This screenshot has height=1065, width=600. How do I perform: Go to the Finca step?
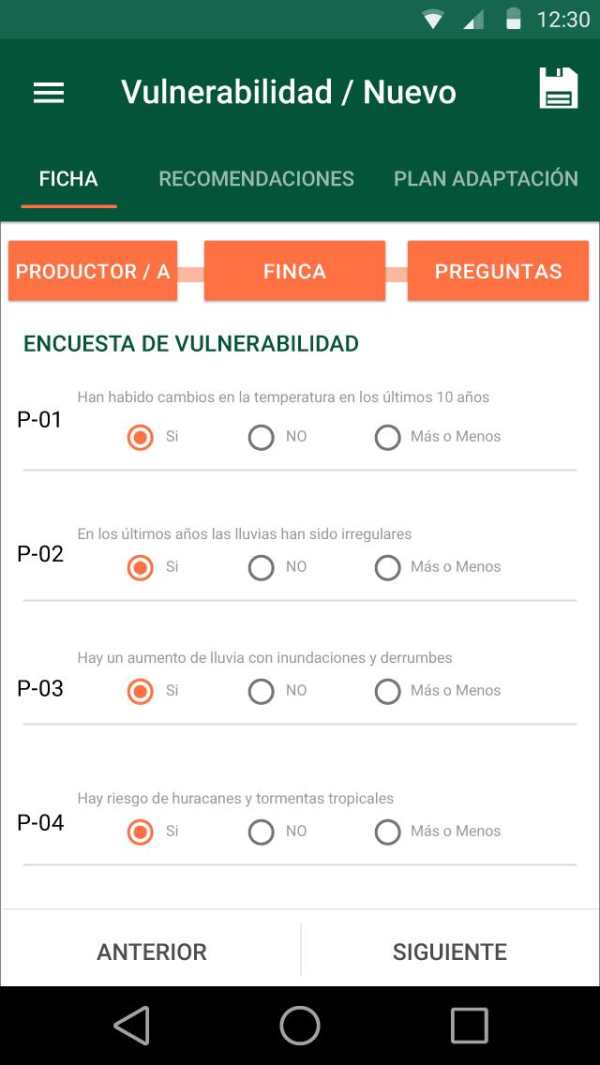point(295,271)
